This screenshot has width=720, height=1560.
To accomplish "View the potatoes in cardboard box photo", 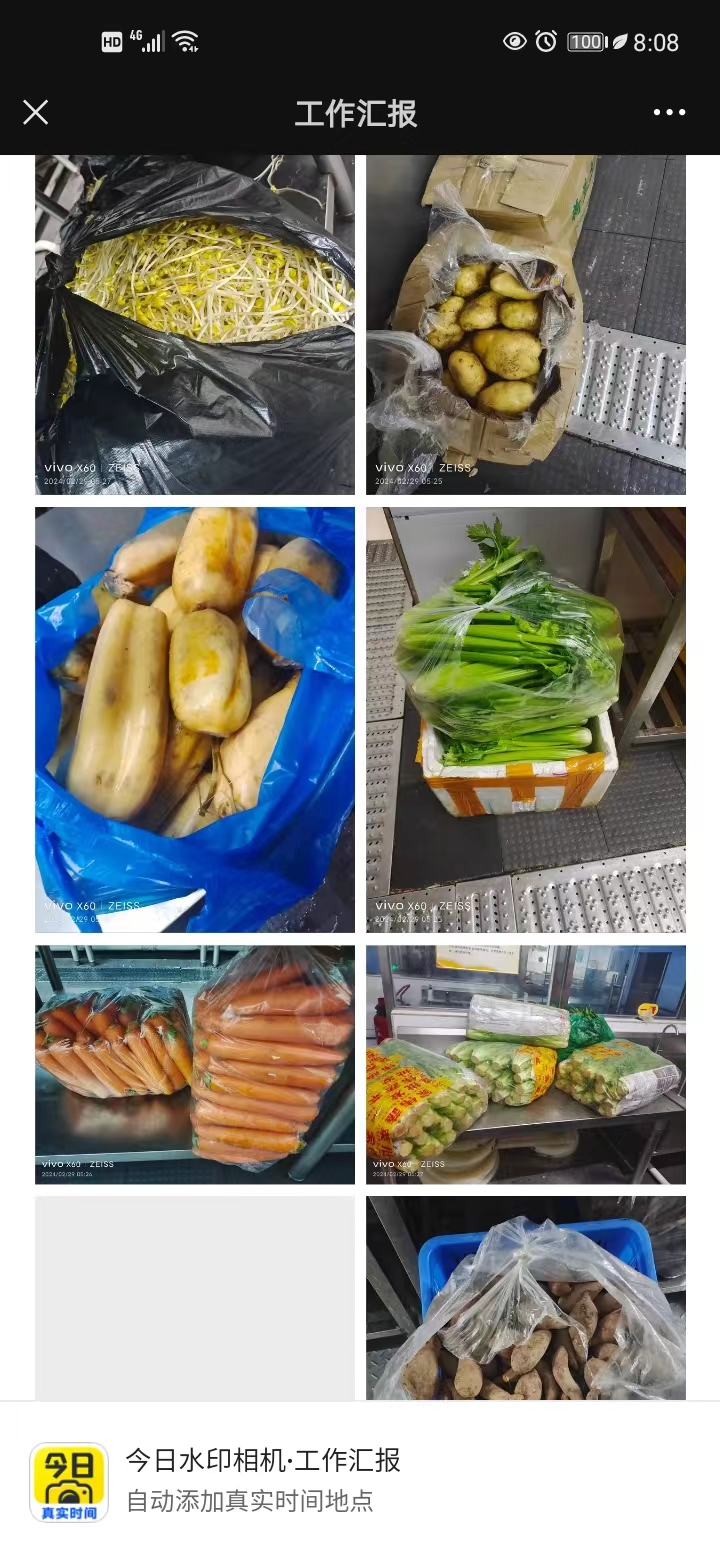I will pyautogui.click(x=526, y=325).
